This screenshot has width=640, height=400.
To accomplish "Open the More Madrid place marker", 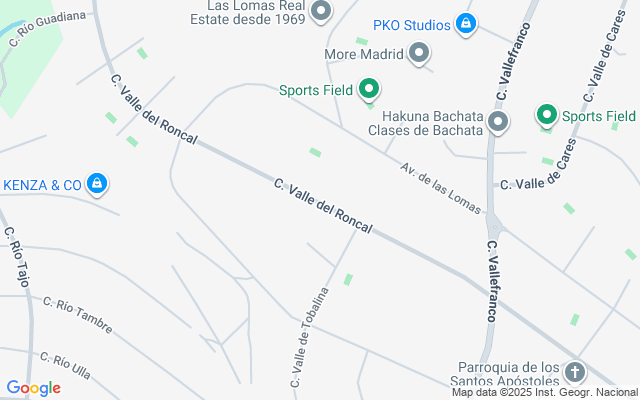I will click(420, 52).
